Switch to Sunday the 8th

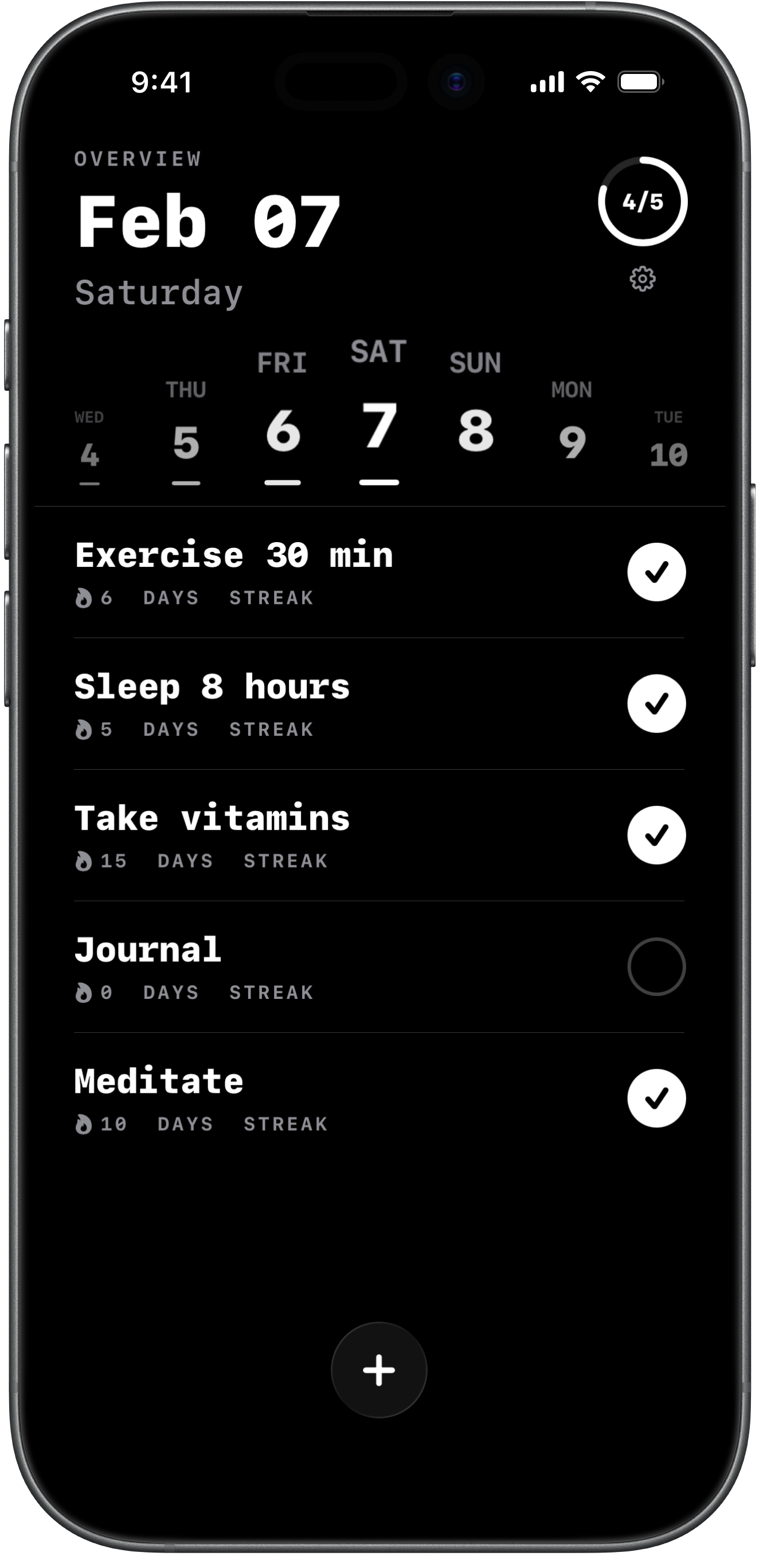pyautogui.click(x=475, y=429)
